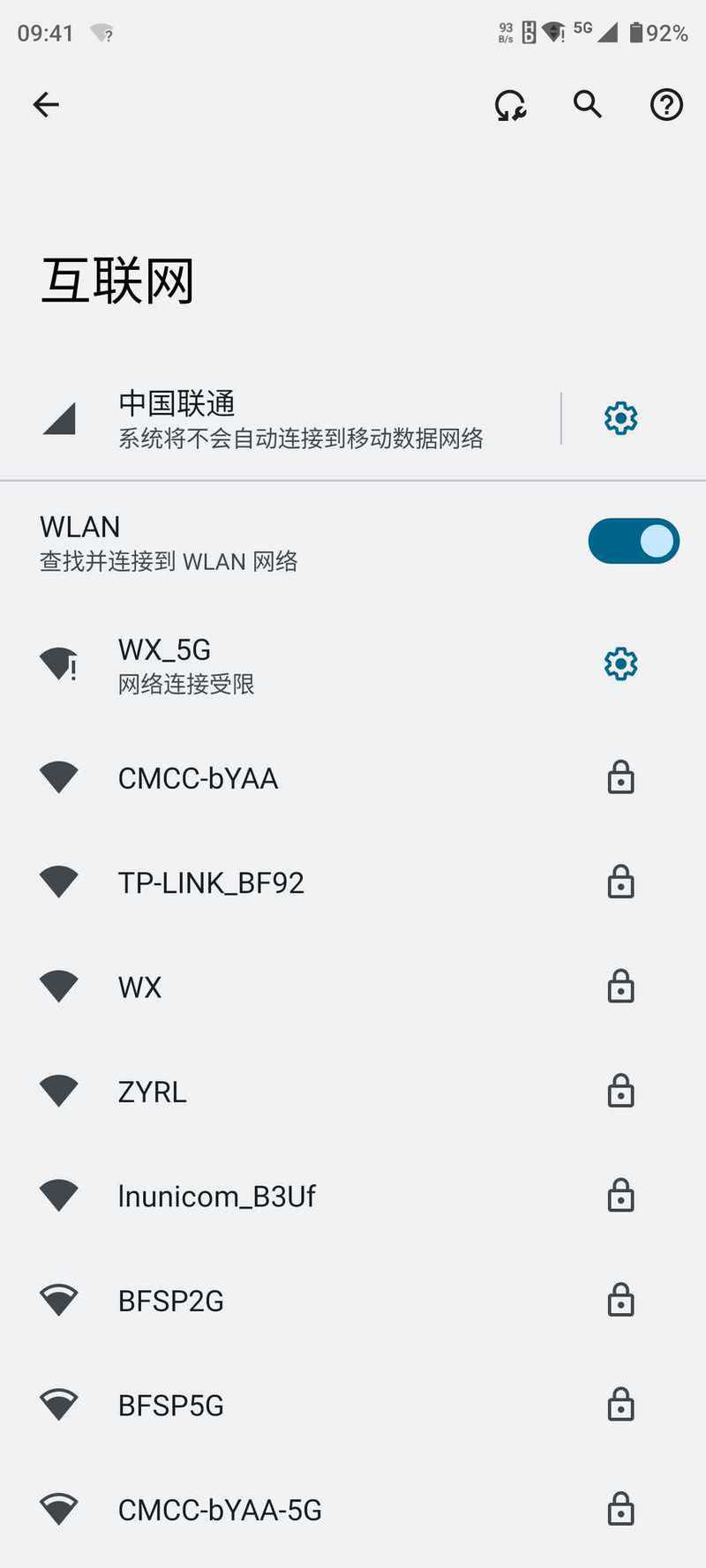Viewport: 706px width, 1568px height.
Task: Choose the ZYRL Wi-Fi network
Action: tap(353, 1092)
